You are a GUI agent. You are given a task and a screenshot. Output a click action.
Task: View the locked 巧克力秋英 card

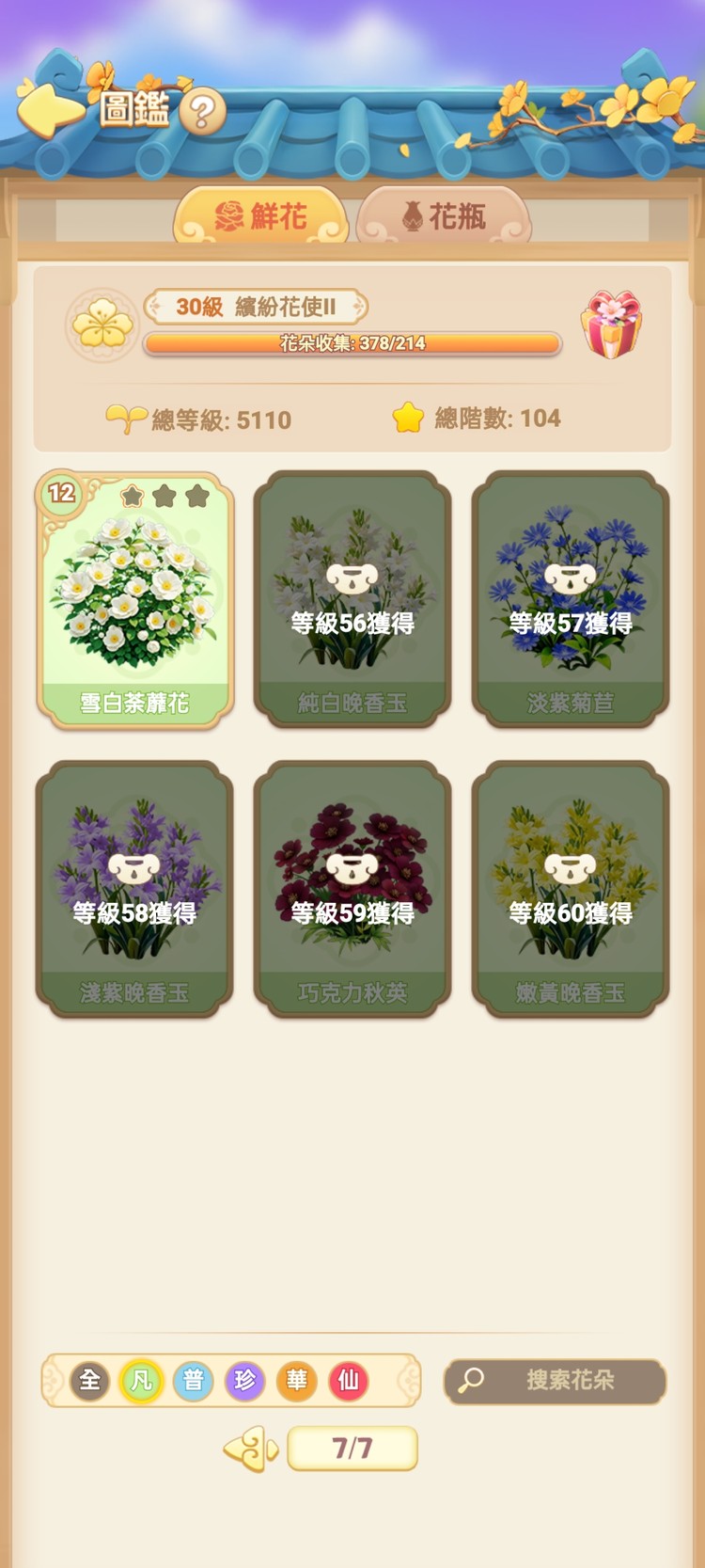point(352,890)
